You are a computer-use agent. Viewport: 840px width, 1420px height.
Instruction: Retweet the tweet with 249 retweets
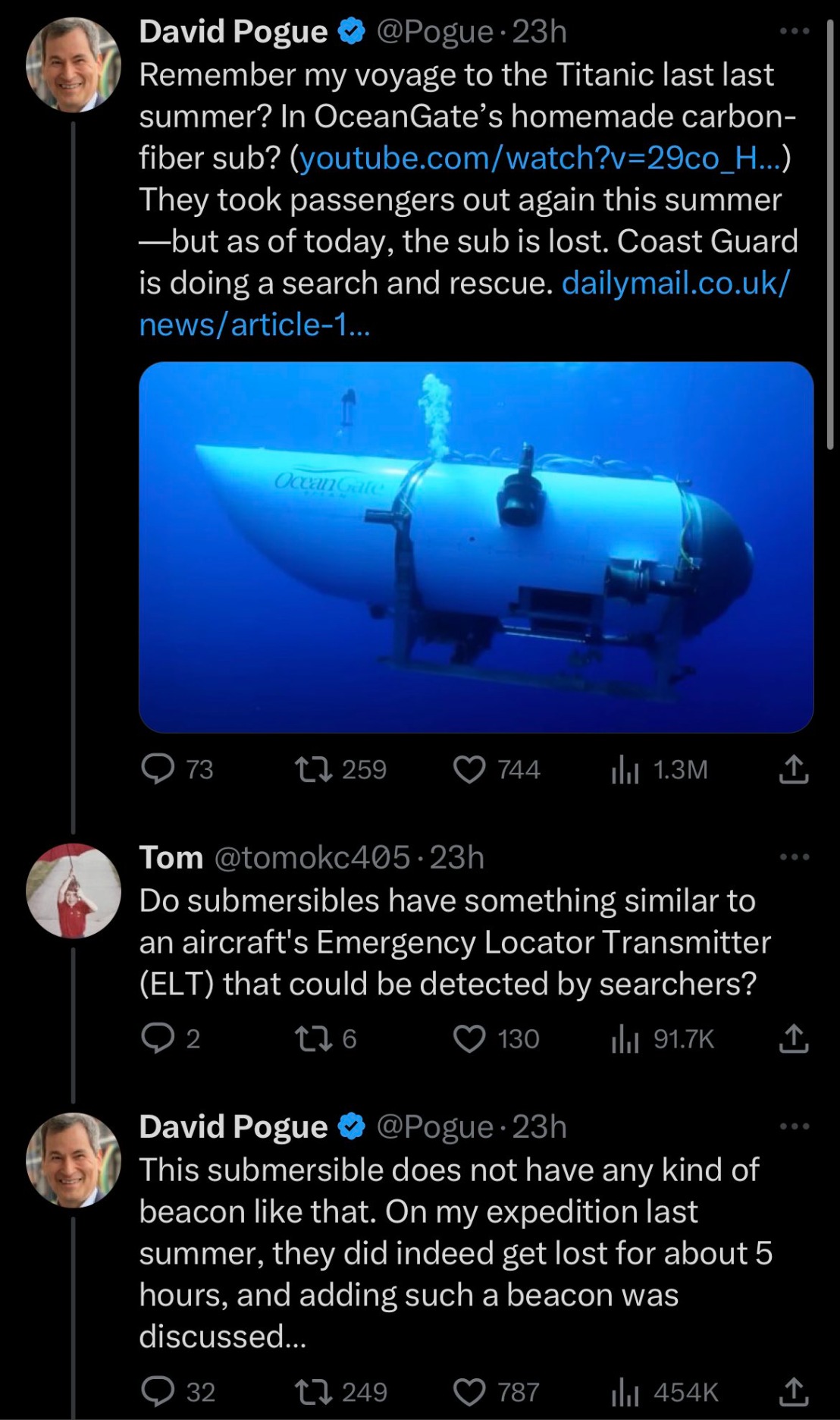[x=341, y=1392]
